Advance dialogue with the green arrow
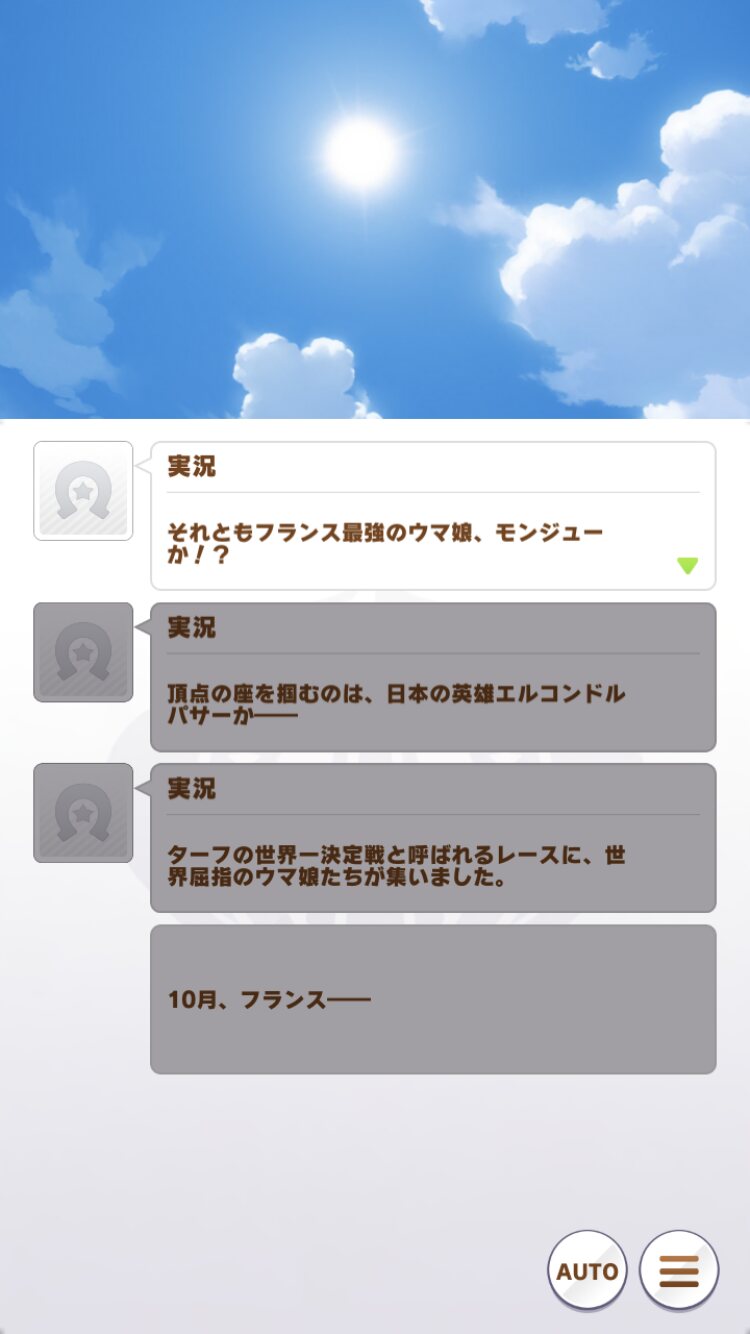This screenshot has width=750, height=1334. (x=687, y=565)
